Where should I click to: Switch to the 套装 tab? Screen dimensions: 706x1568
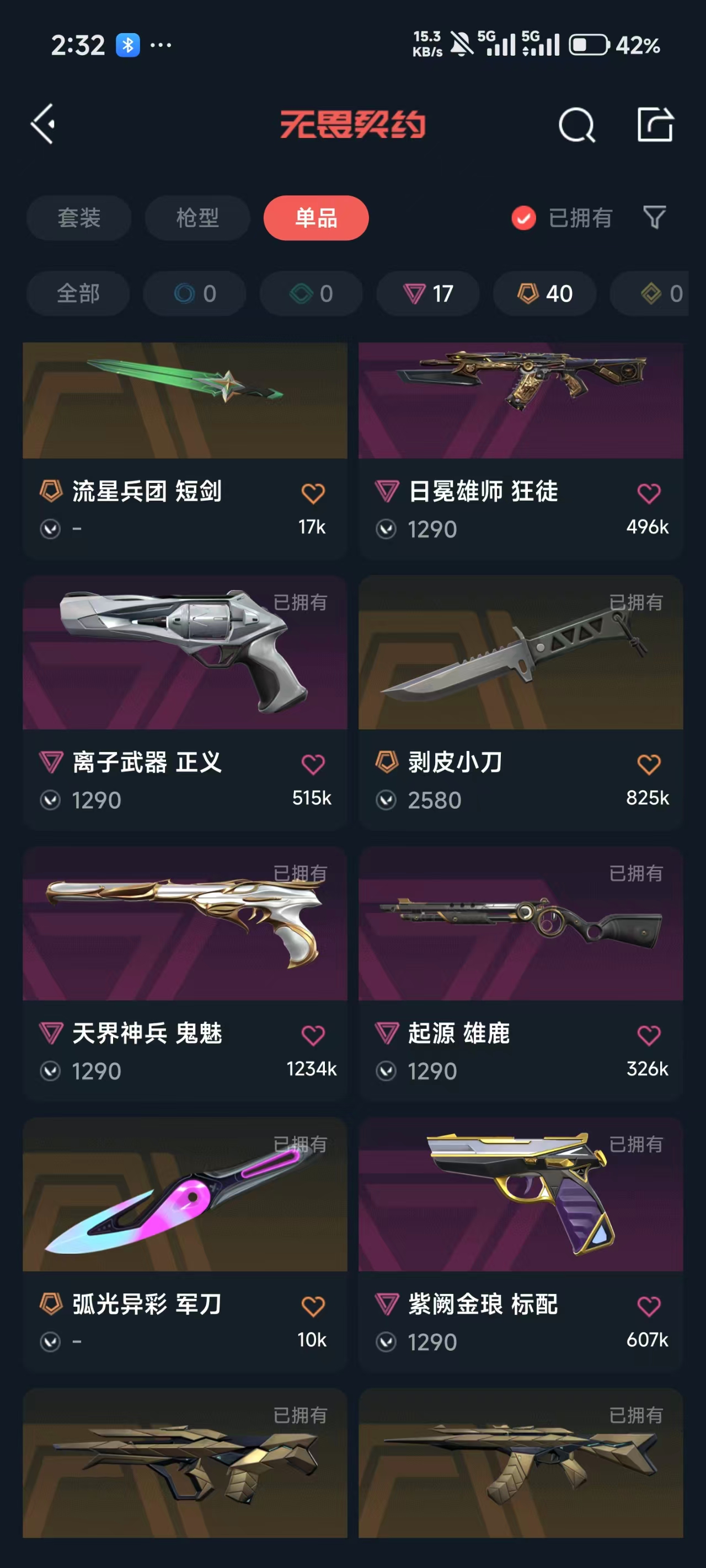(x=78, y=218)
